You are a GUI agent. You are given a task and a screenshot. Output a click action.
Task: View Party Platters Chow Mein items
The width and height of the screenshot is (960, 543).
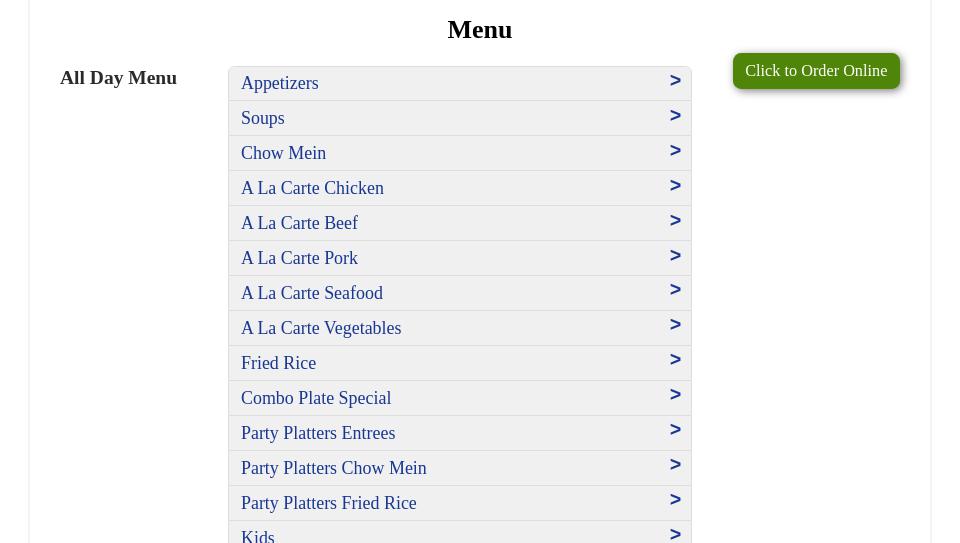pos(459,468)
